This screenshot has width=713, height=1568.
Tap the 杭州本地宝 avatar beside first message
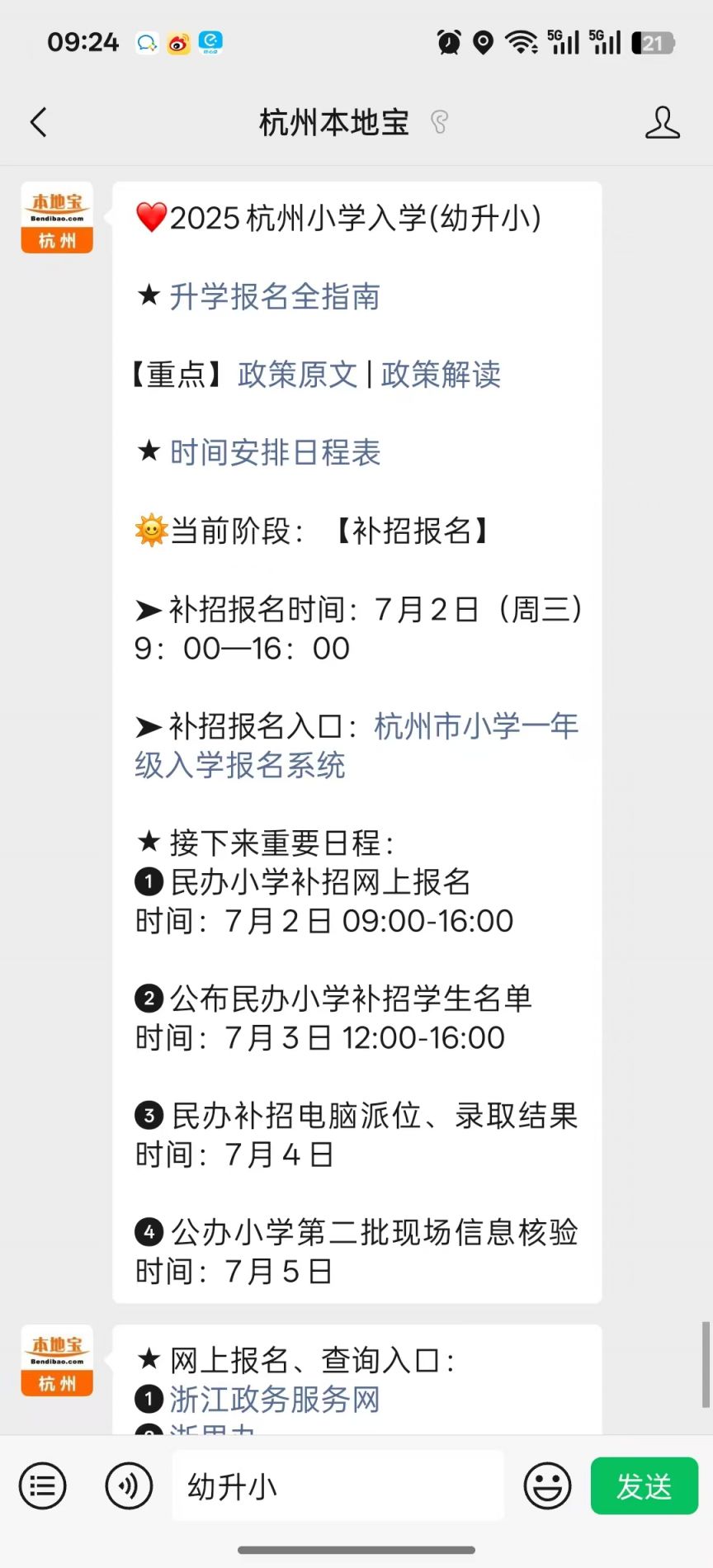click(57, 218)
